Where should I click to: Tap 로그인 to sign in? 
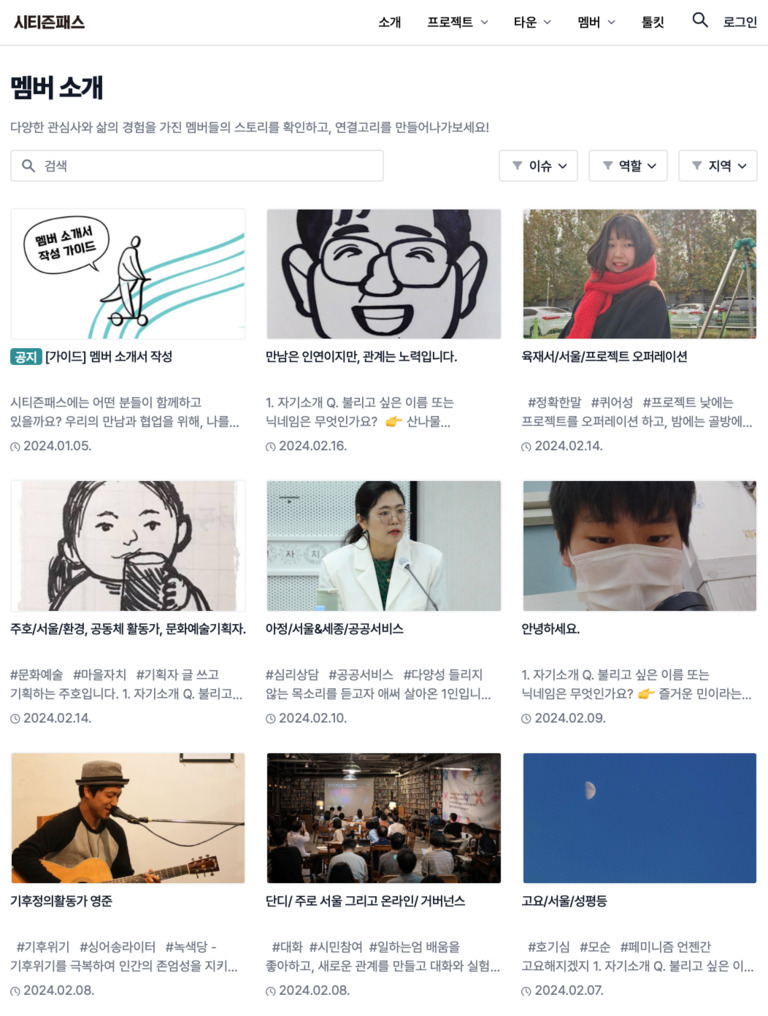coord(740,22)
